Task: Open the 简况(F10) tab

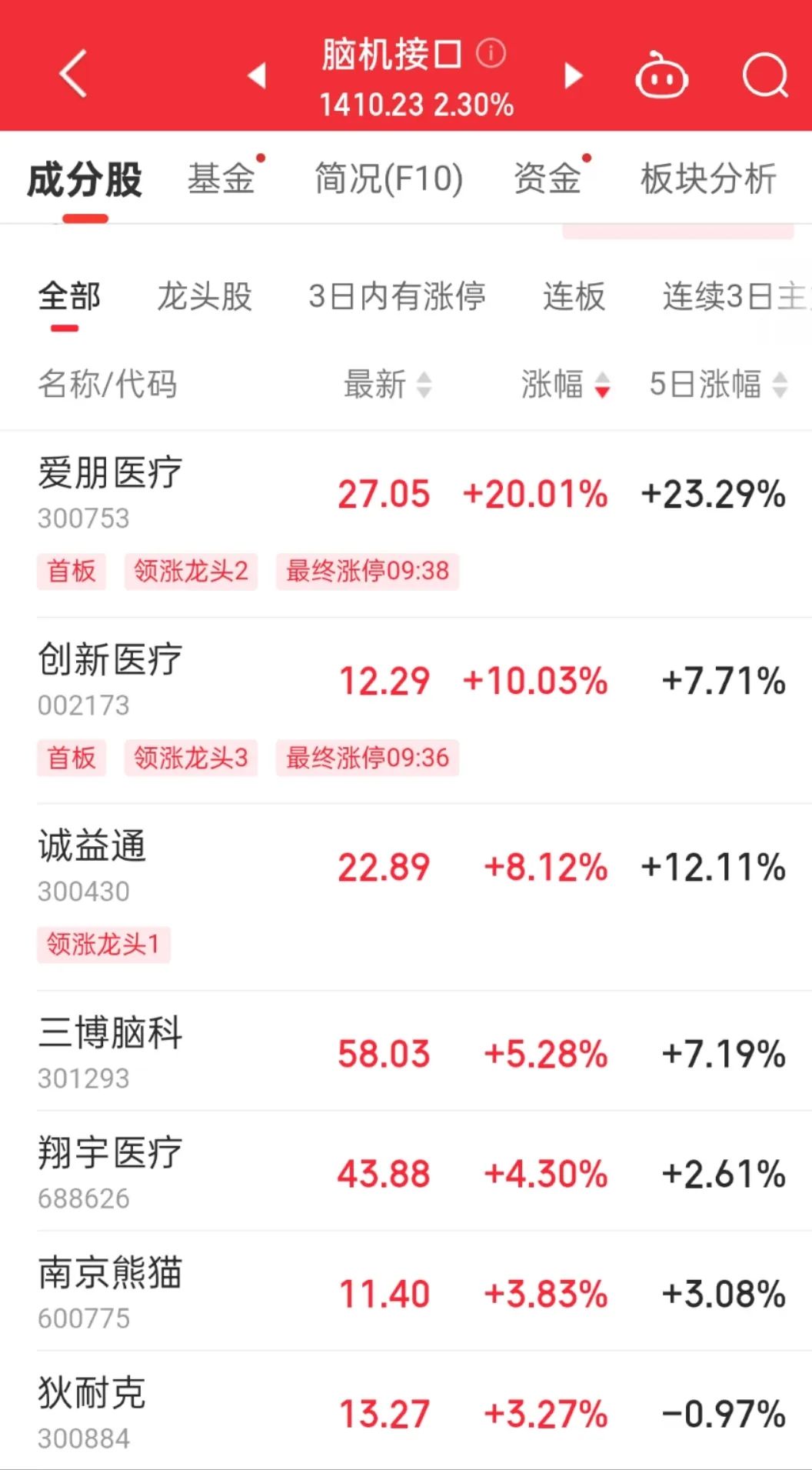Action: [387, 178]
